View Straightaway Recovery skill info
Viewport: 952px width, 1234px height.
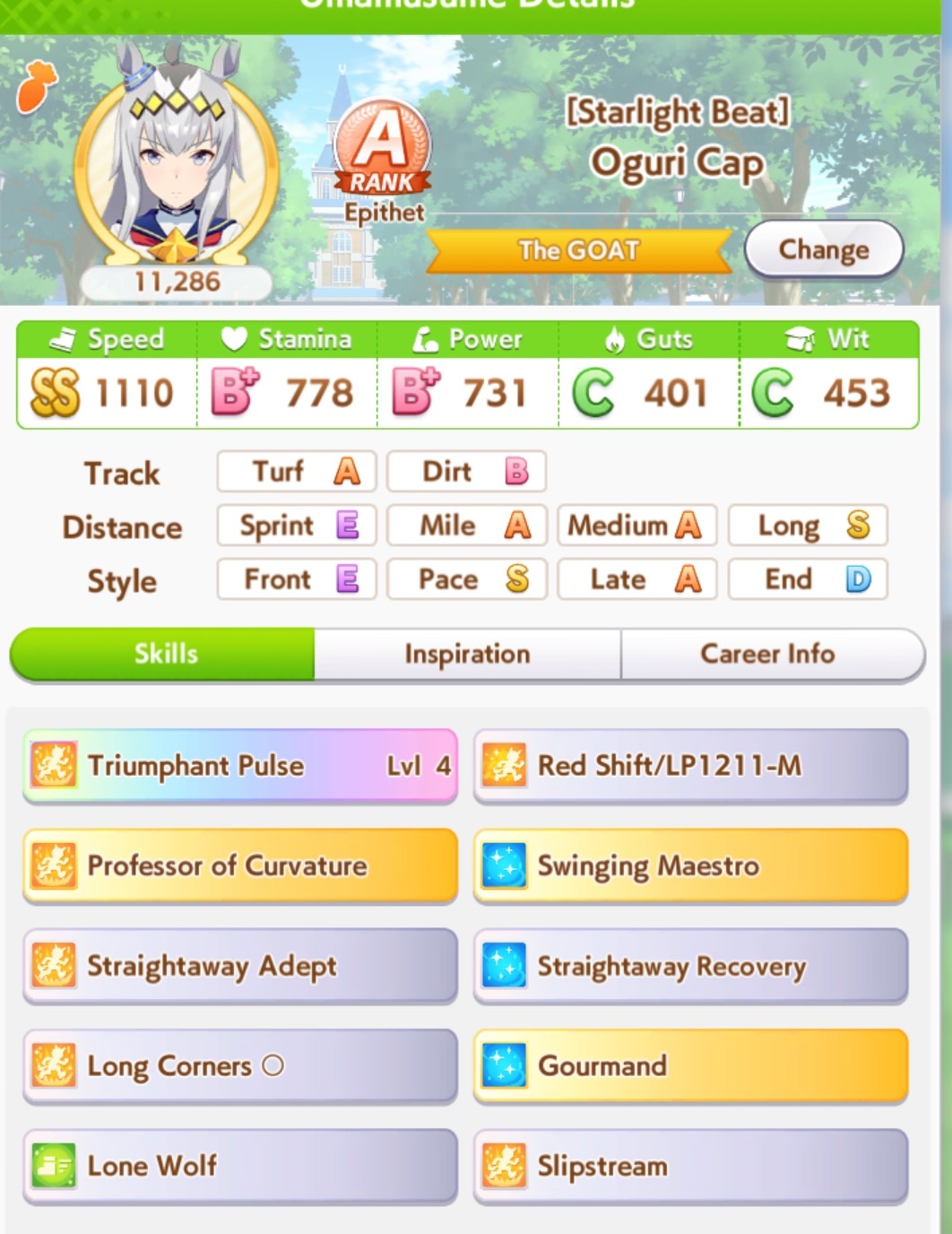(690, 966)
